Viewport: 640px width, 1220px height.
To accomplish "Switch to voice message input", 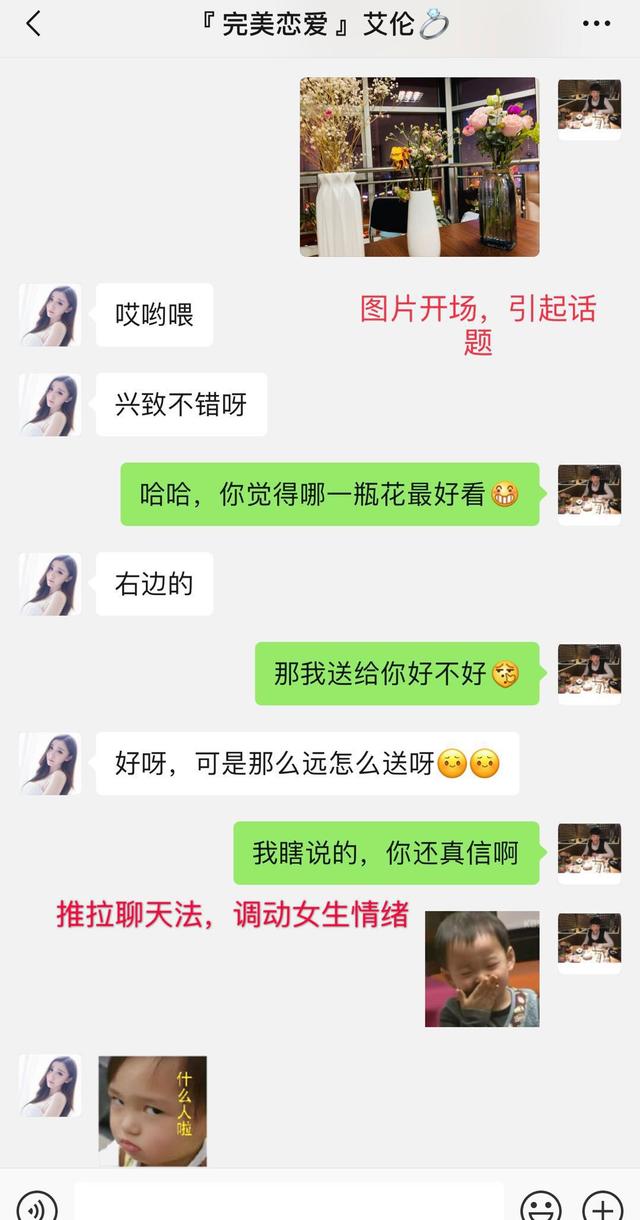I will tap(36, 1205).
